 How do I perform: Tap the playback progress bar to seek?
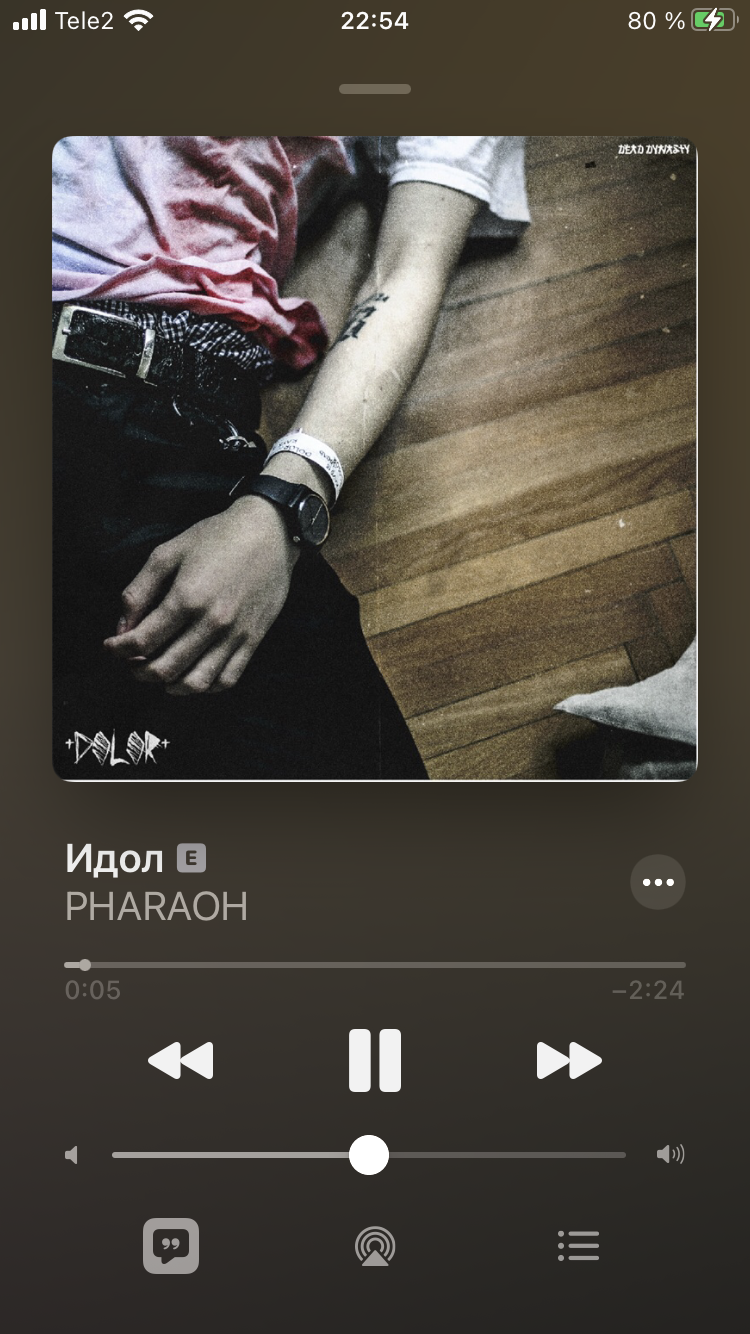[x=375, y=965]
